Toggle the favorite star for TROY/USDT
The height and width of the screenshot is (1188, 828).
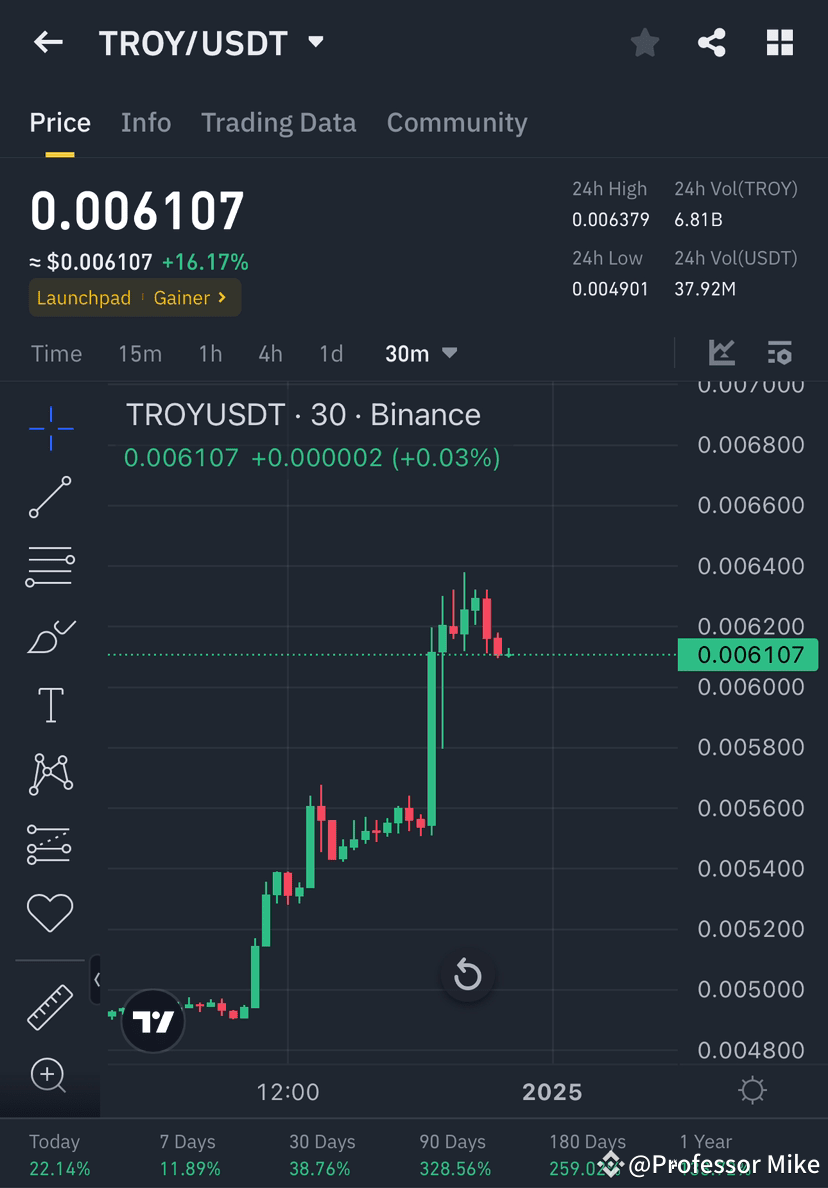tap(644, 42)
